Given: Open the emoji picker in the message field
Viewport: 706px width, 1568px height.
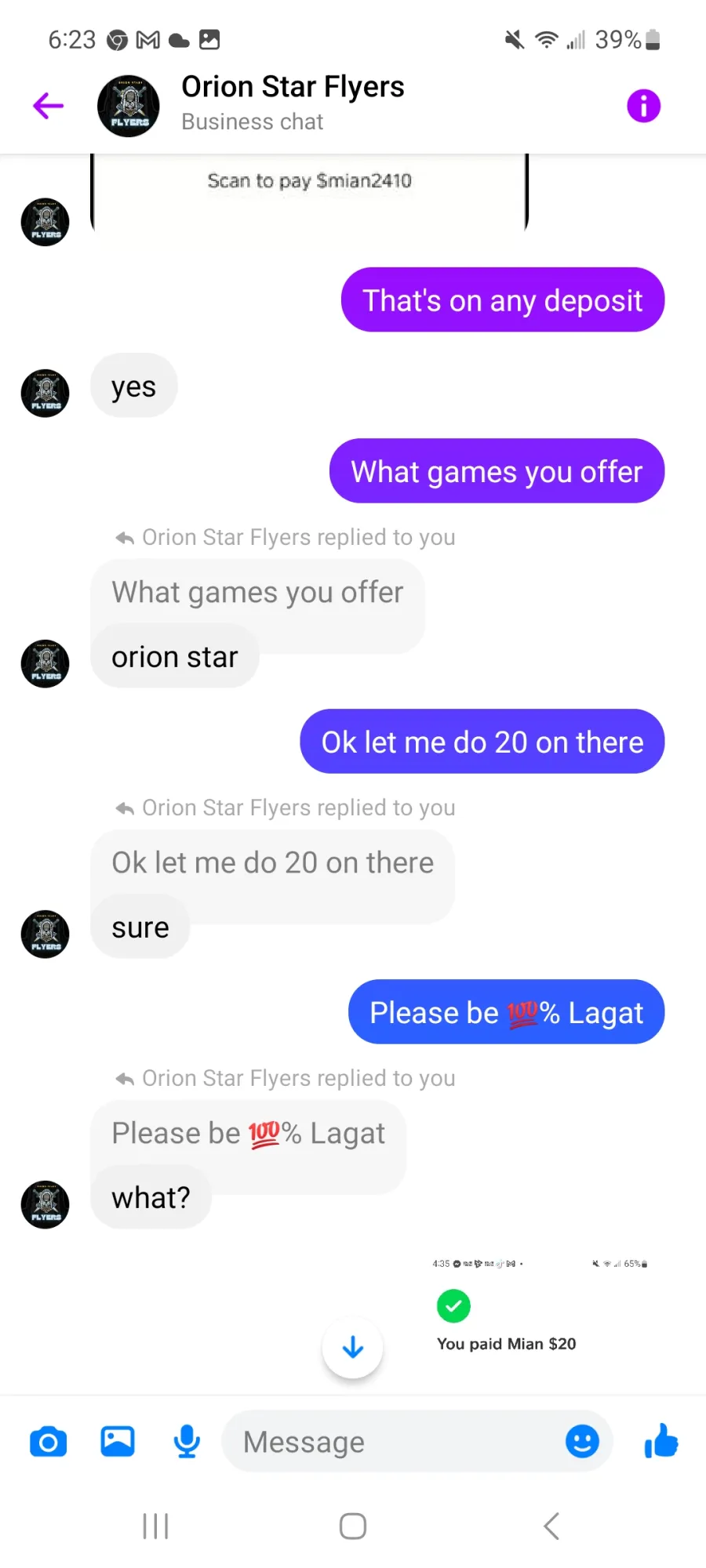Looking at the screenshot, I should pyautogui.click(x=582, y=1441).
